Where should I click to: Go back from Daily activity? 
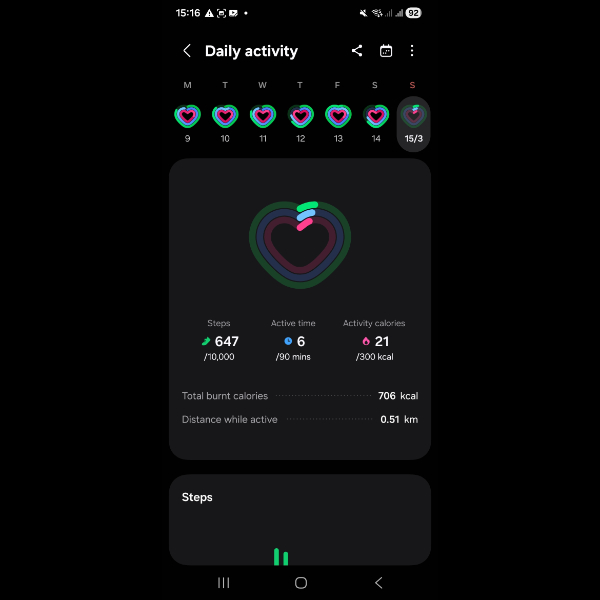click(187, 51)
